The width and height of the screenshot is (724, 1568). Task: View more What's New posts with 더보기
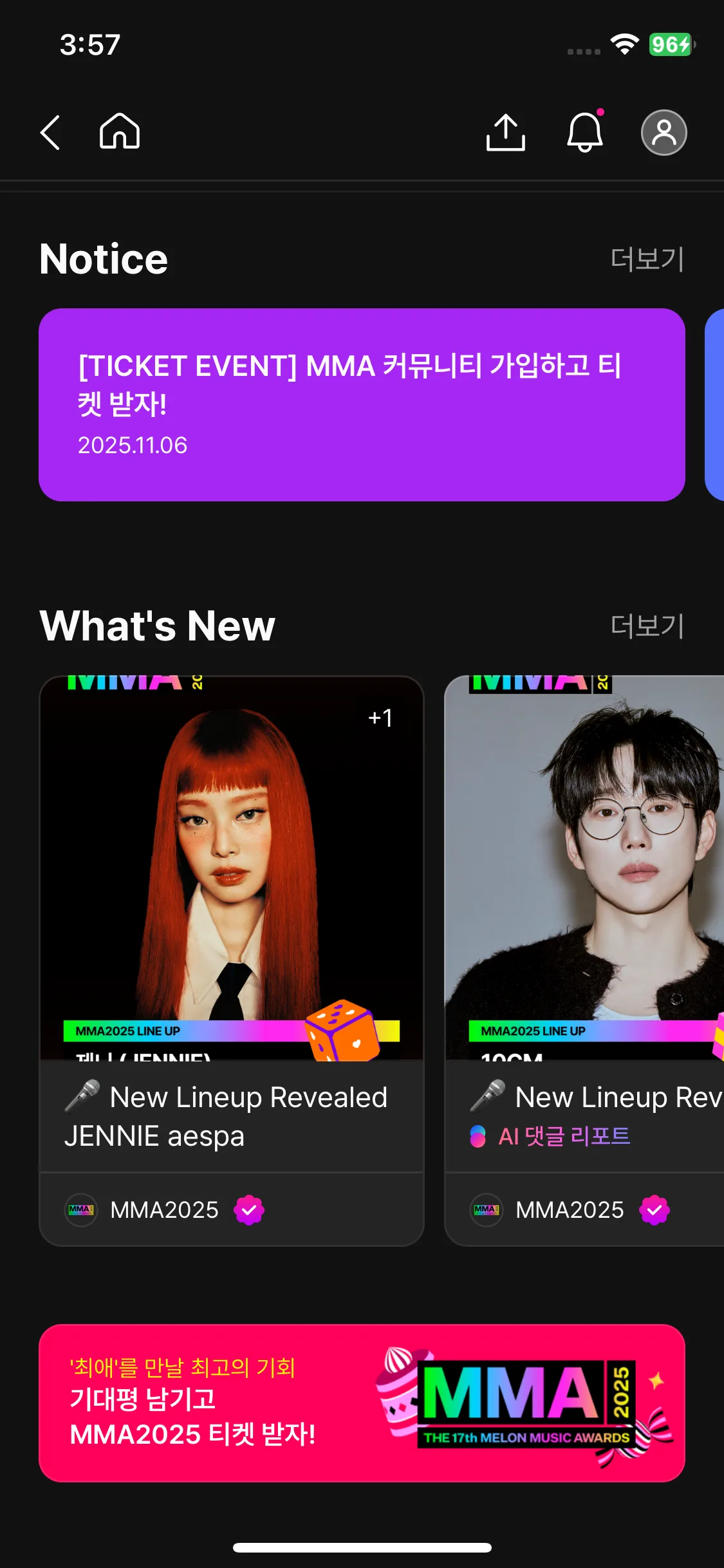[x=647, y=626]
